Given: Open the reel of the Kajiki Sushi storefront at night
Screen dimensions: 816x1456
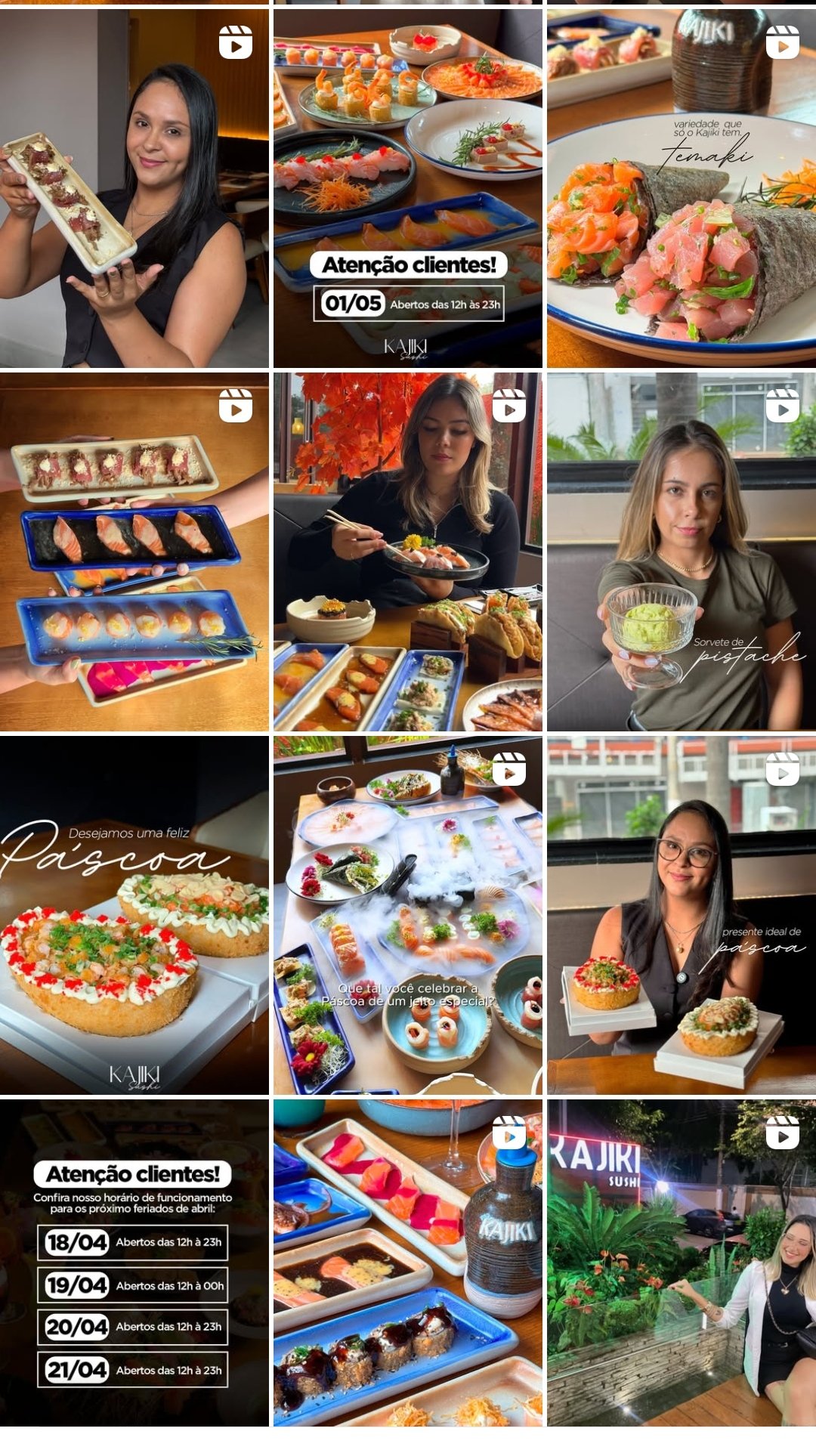Looking at the screenshot, I should coord(682,1262).
